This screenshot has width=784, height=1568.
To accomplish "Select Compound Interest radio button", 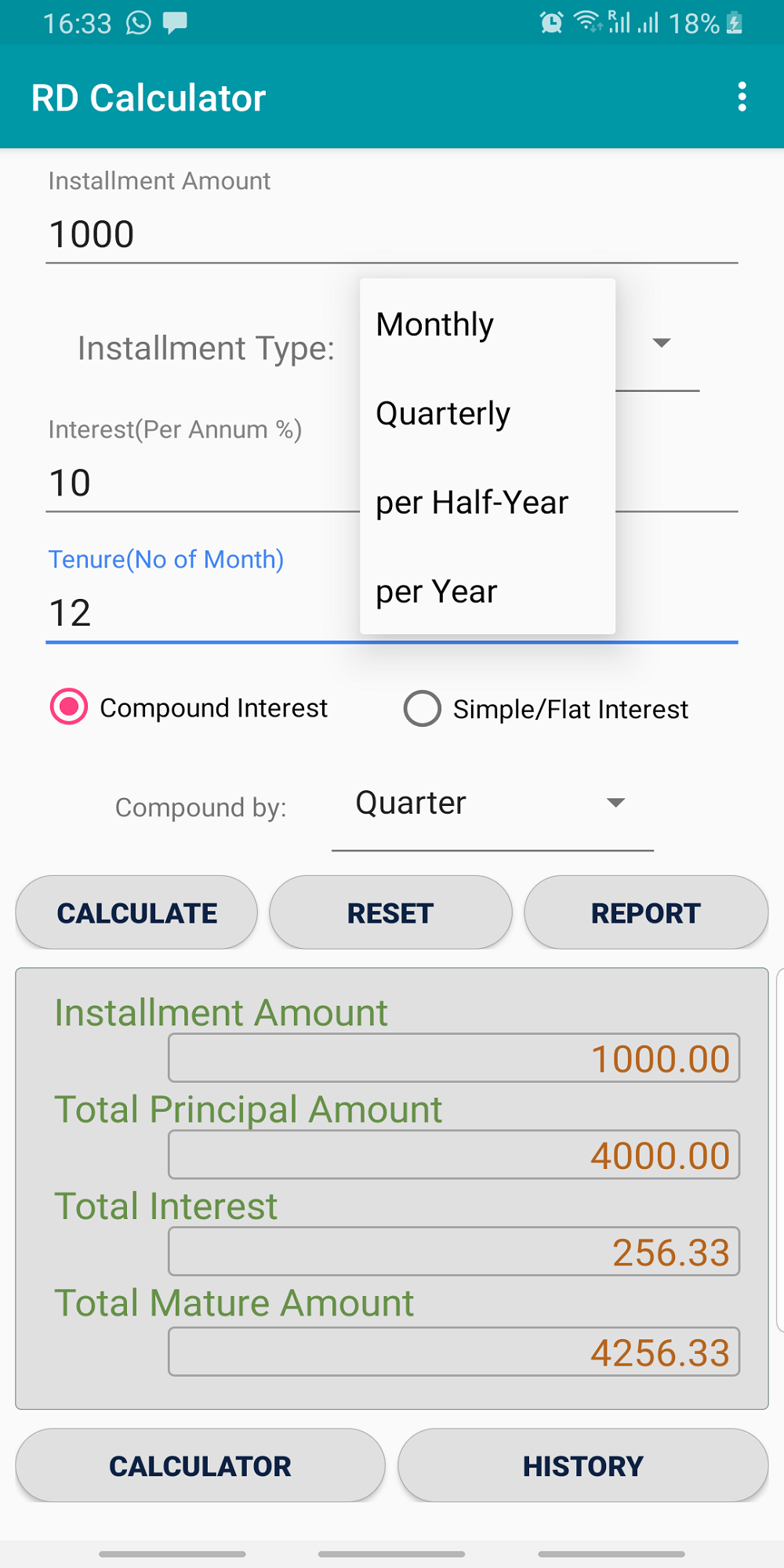I will [189, 707].
